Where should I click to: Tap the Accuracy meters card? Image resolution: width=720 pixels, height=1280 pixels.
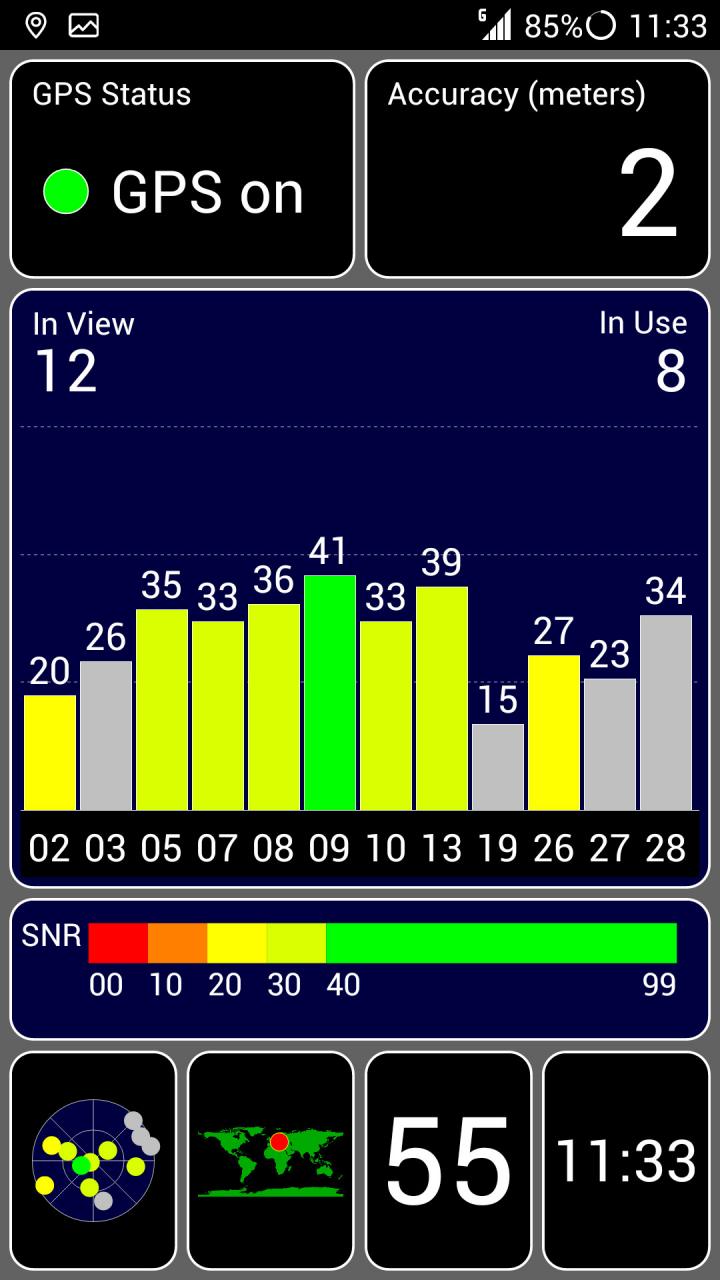[537, 169]
